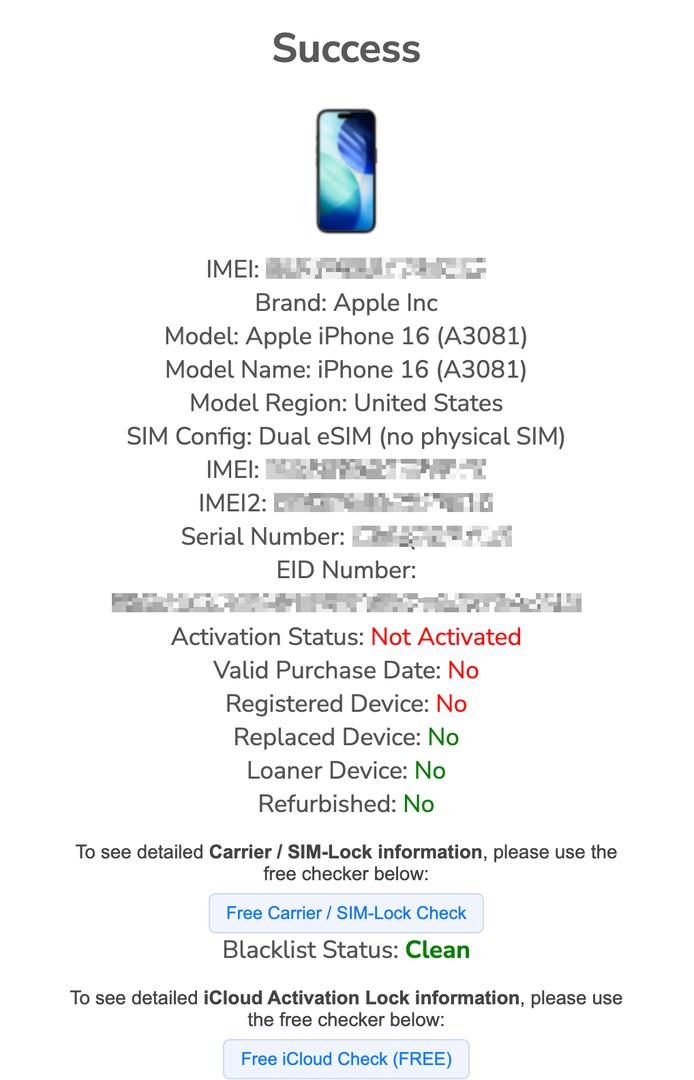
Task: Open the Free Carrier / SIM-Lock Check
Action: [346, 913]
